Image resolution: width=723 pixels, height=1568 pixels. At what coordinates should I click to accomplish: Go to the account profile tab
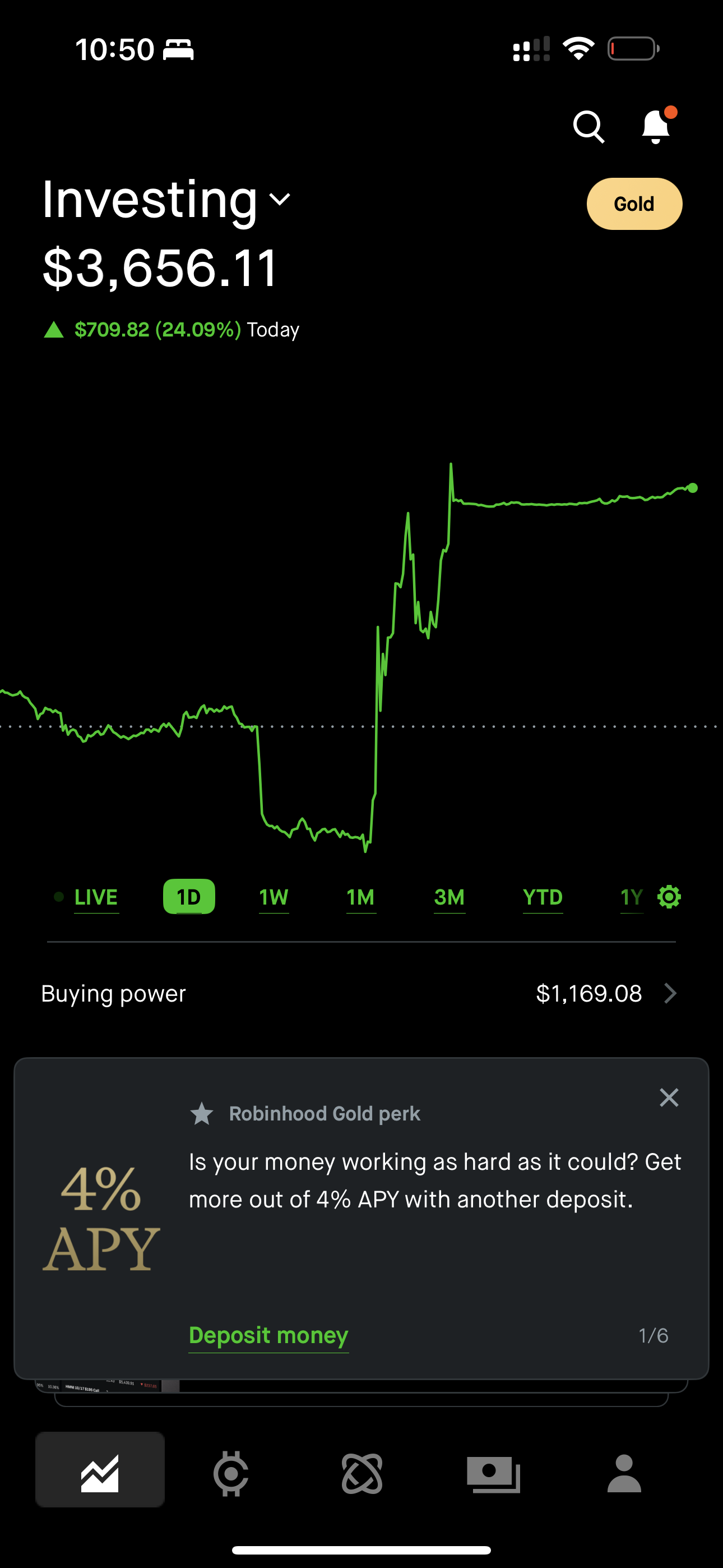coord(624,1473)
